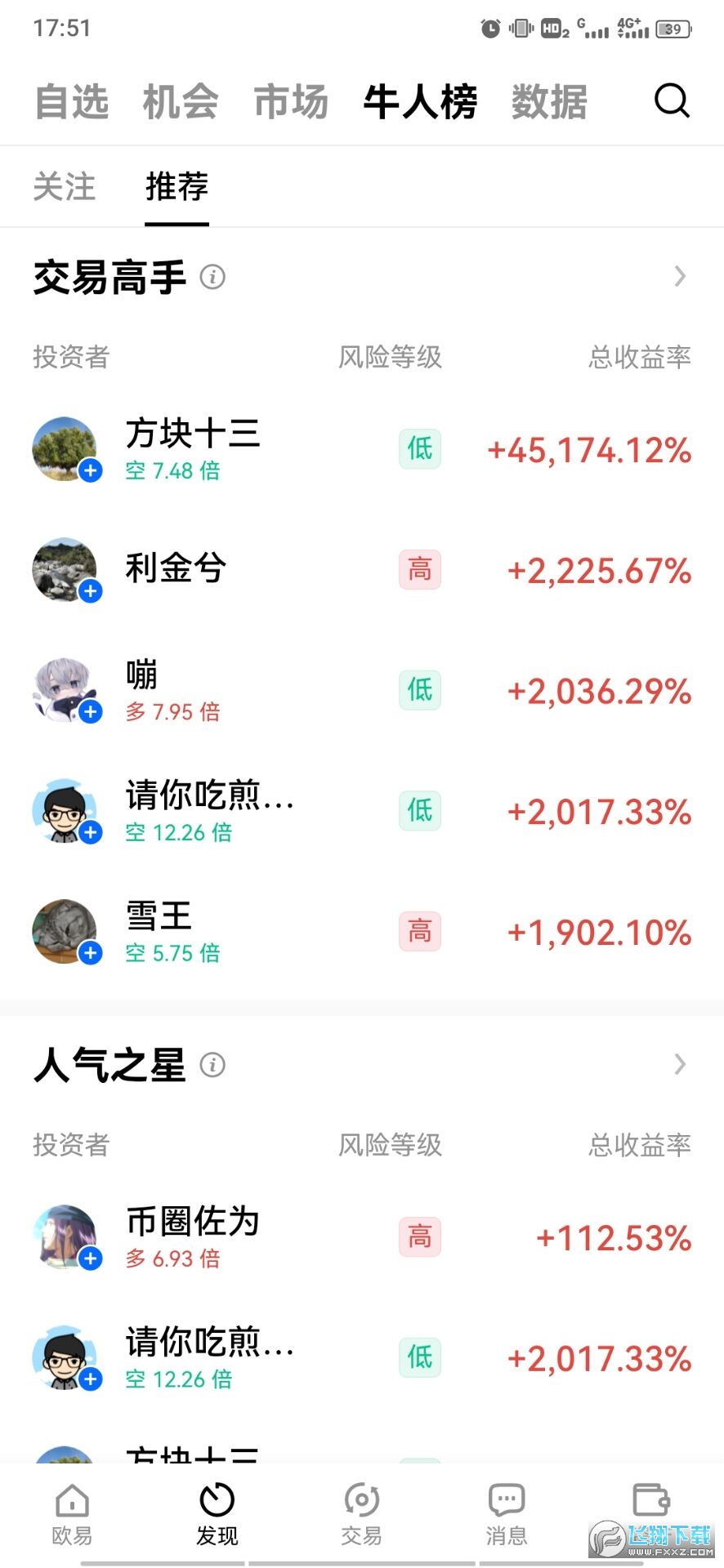Tap the 低 risk badge next to 嘣

(x=419, y=690)
